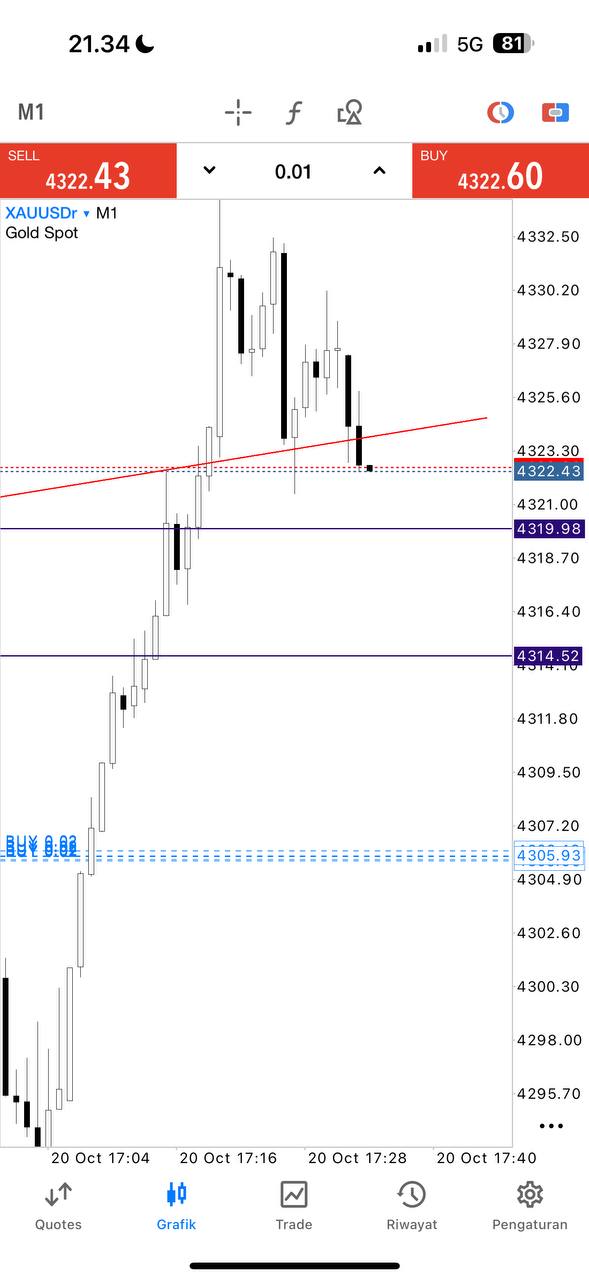This screenshot has width=589, height=1280.
Task: Open the Riwayat history tab
Action: click(412, 1205)
